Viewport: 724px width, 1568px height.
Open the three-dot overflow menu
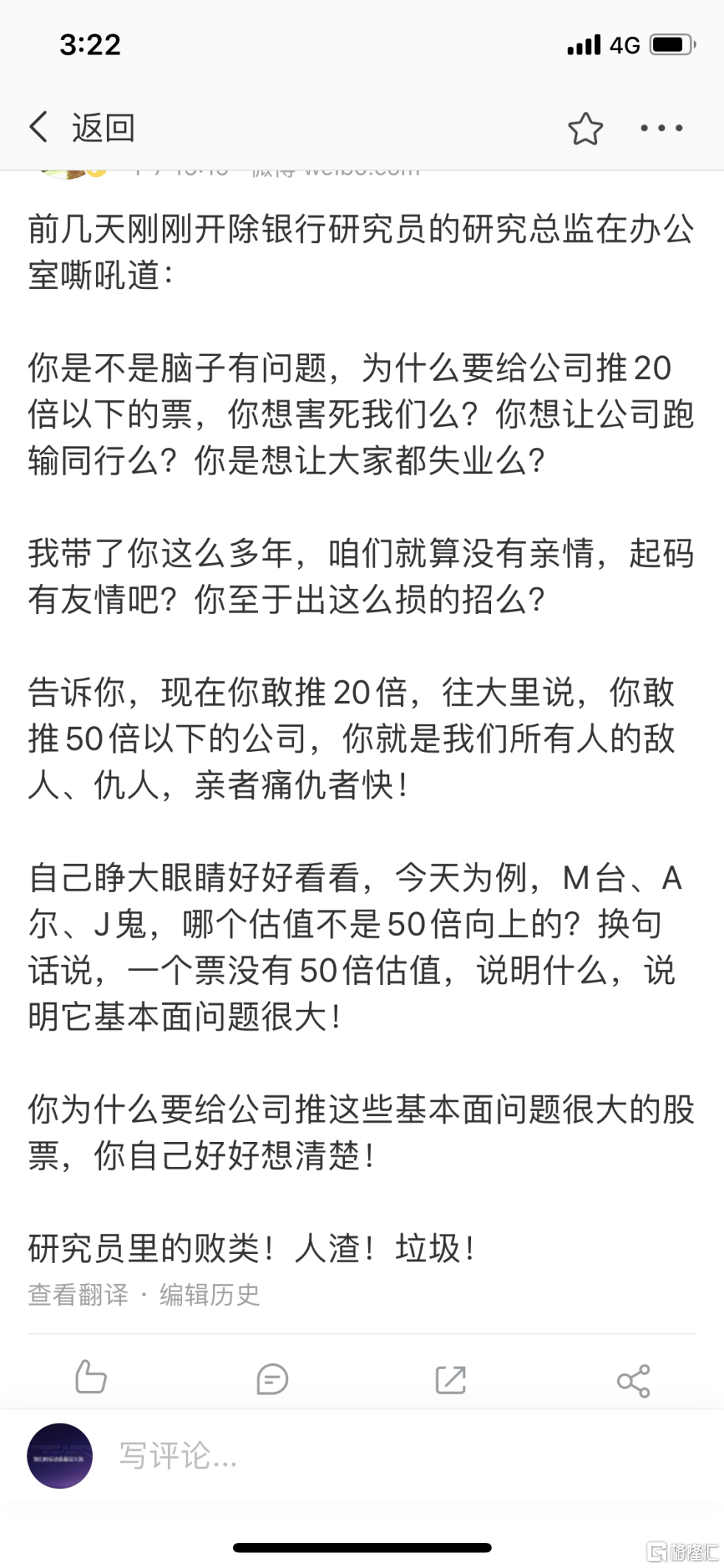pyautogui.click(x=661, y=128)
